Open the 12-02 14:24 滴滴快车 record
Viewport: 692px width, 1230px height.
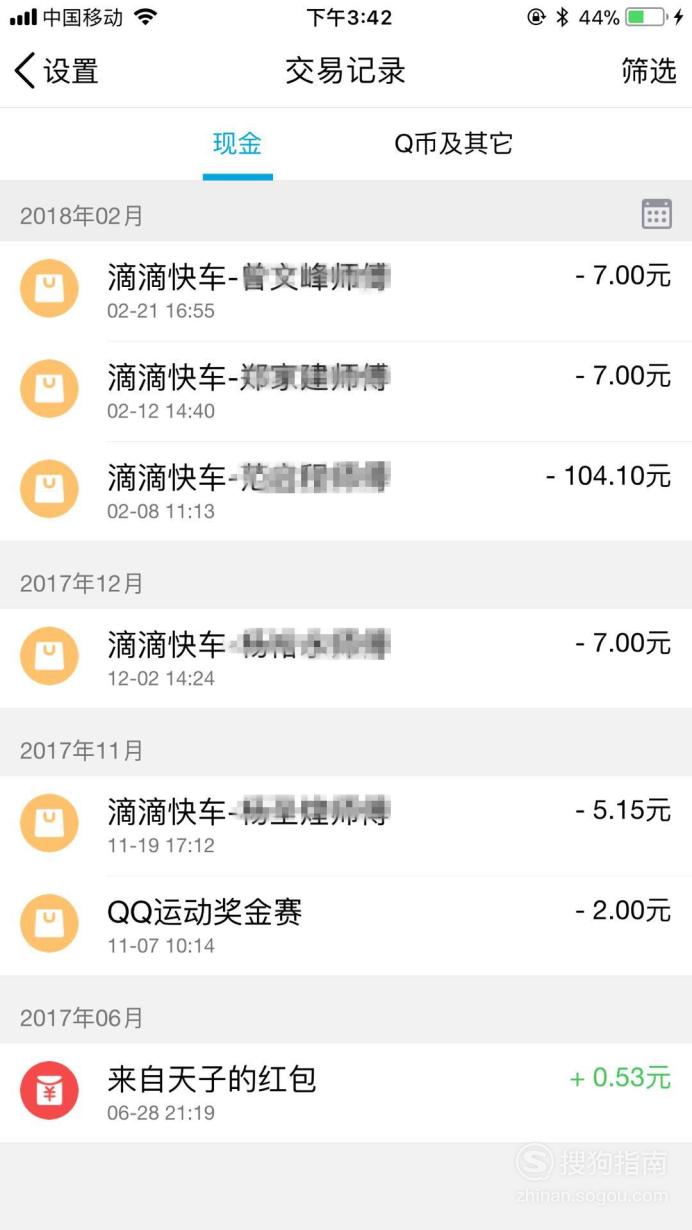click(x=346, y=658)
